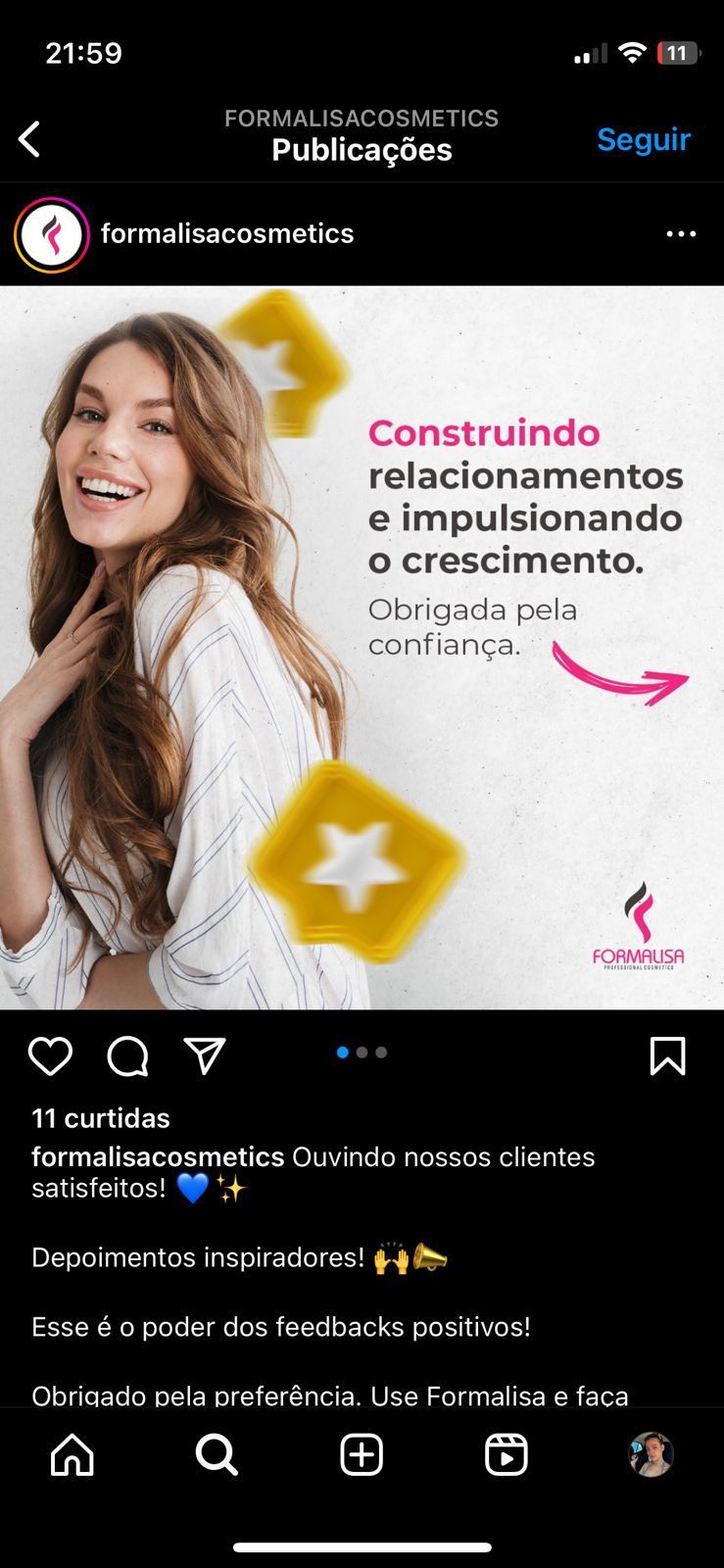Image resolution: width=724 pixels, height=1568 pixels.
Task: Save the post with the bookmark icon
Action: point(667,1056)
